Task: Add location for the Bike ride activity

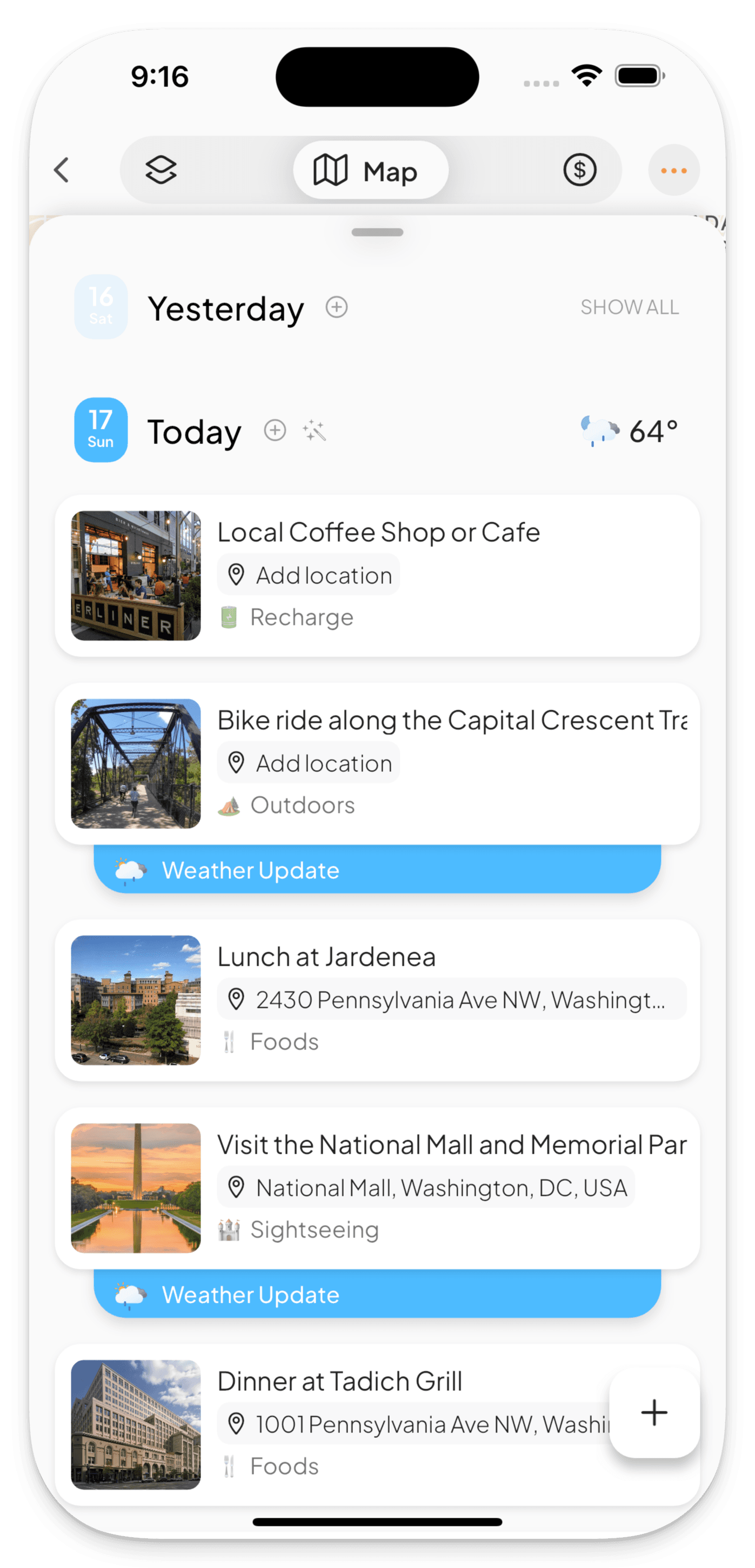Action: [308, 762]
